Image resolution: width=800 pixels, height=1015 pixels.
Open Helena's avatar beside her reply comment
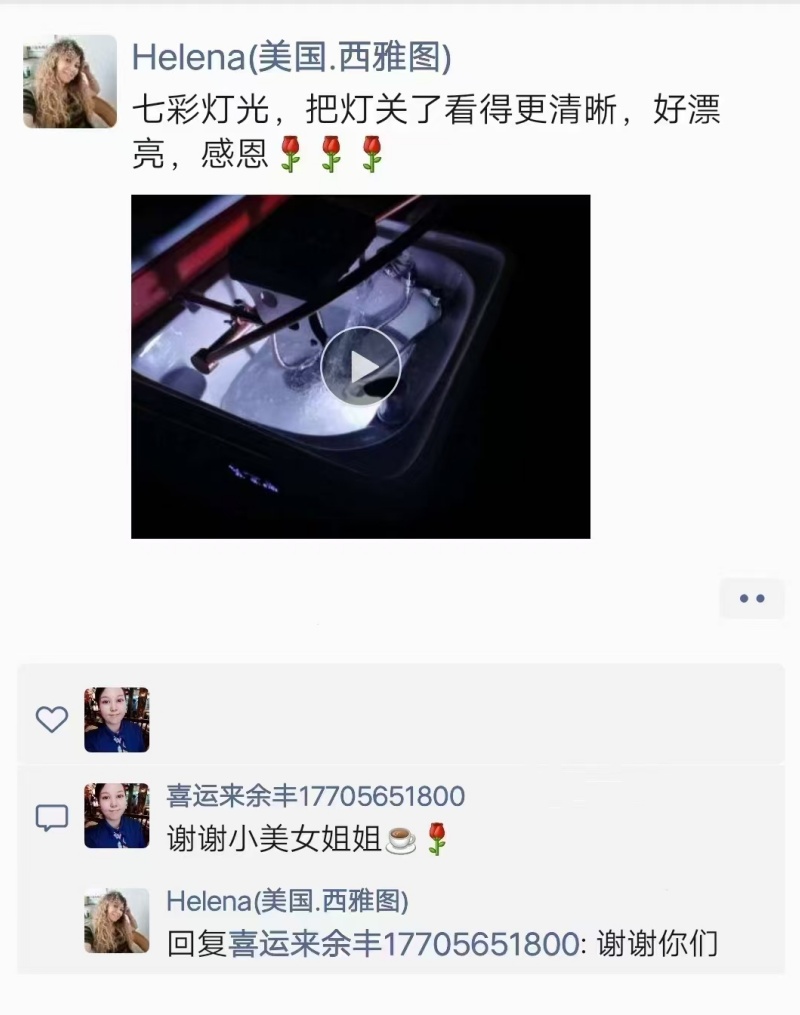pyautogui.click(x=117, y=920)
